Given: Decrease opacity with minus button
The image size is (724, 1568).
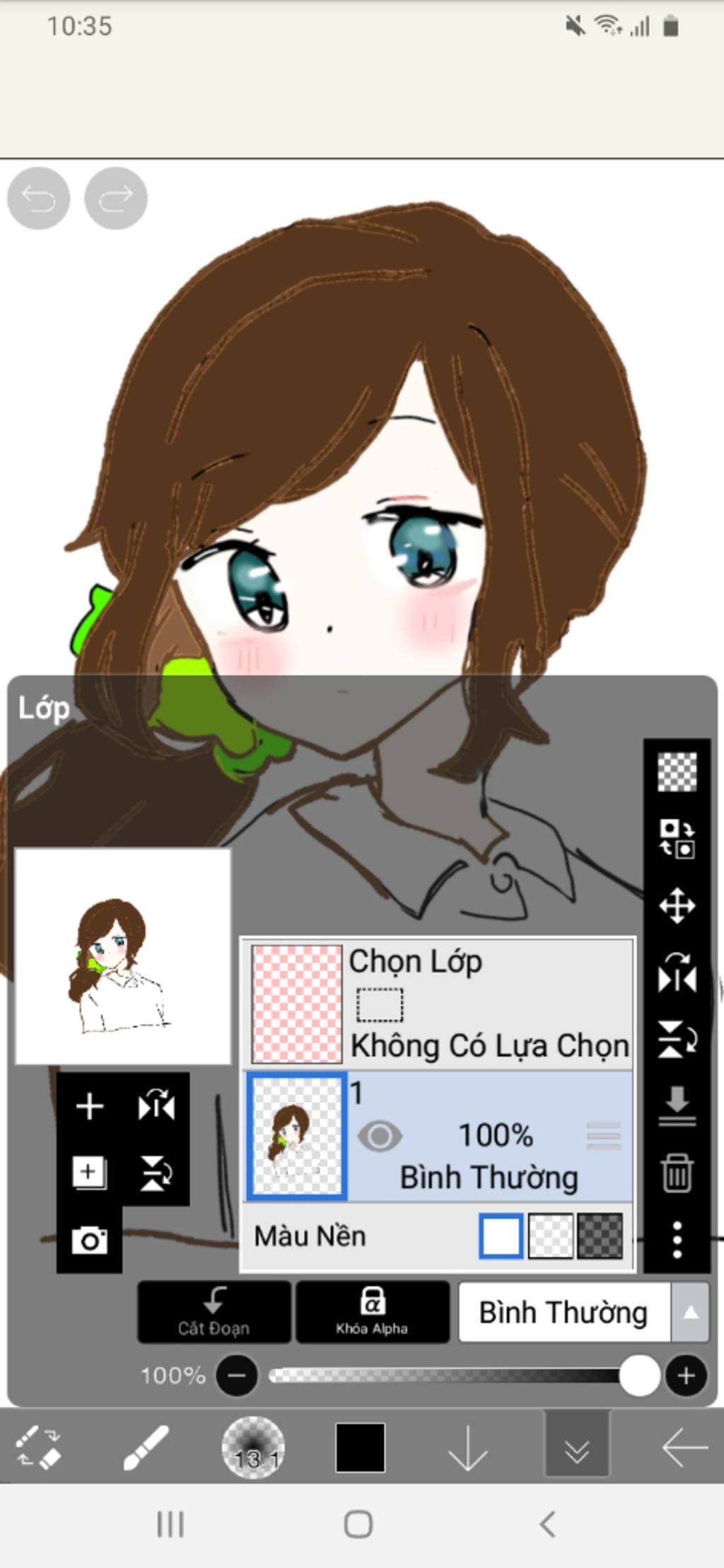Looking at the screenshot, I should [x=237, y=1376].
